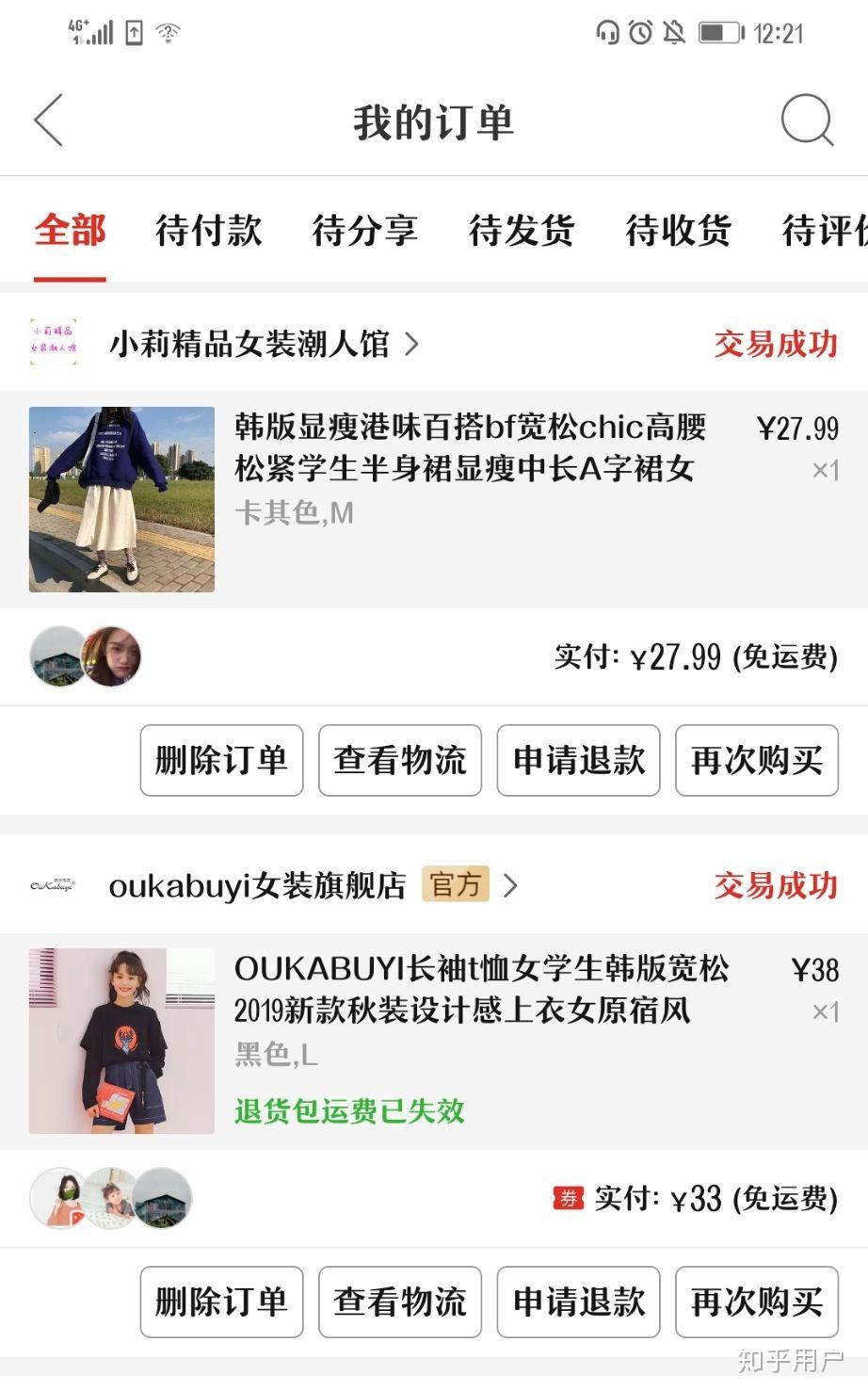Screen dimensions: 868x1391
Task: Check logistics for the oukabuyi女装旗舰店 order
Action: [400, 1302]
